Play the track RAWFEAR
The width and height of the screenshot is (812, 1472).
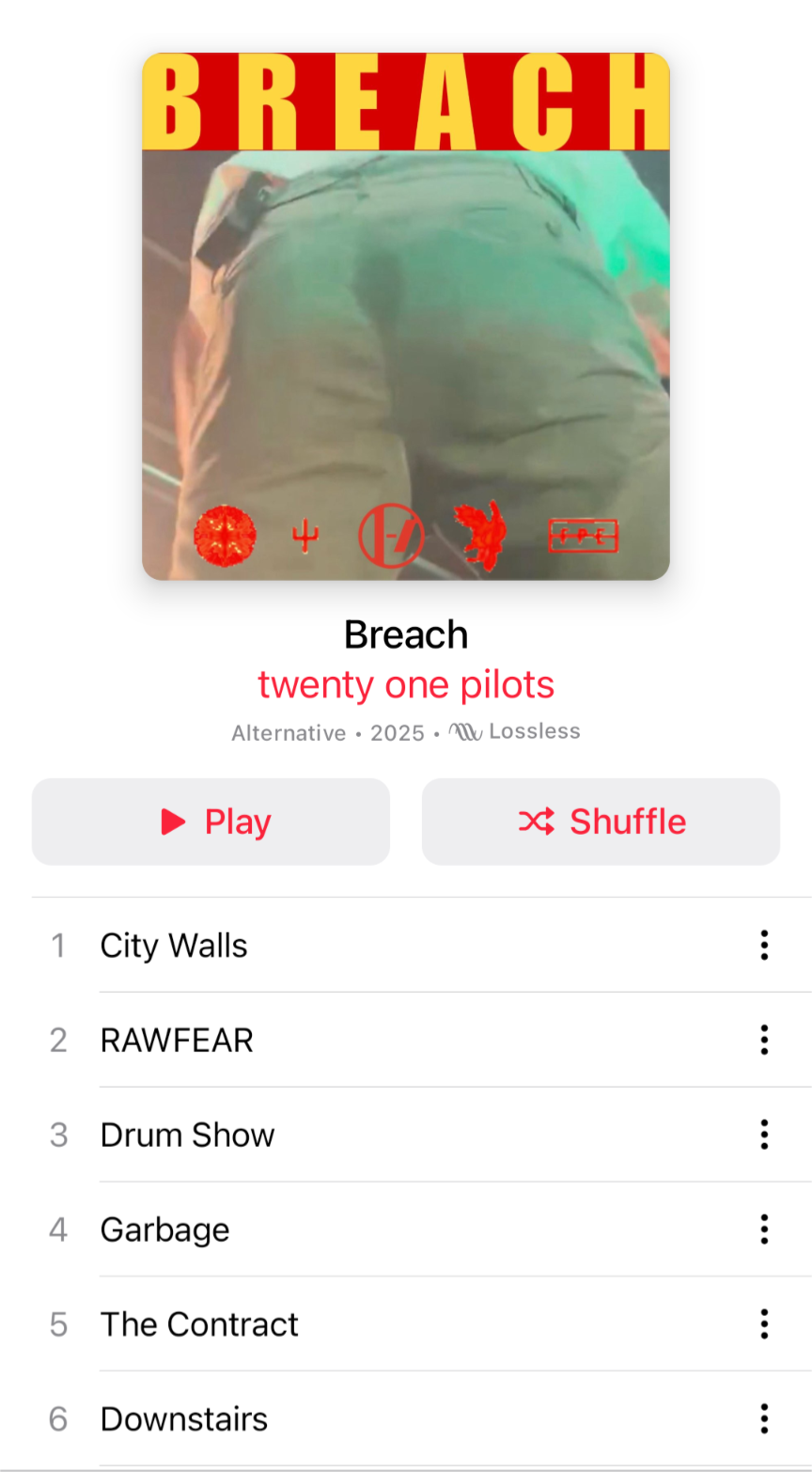177,1040
